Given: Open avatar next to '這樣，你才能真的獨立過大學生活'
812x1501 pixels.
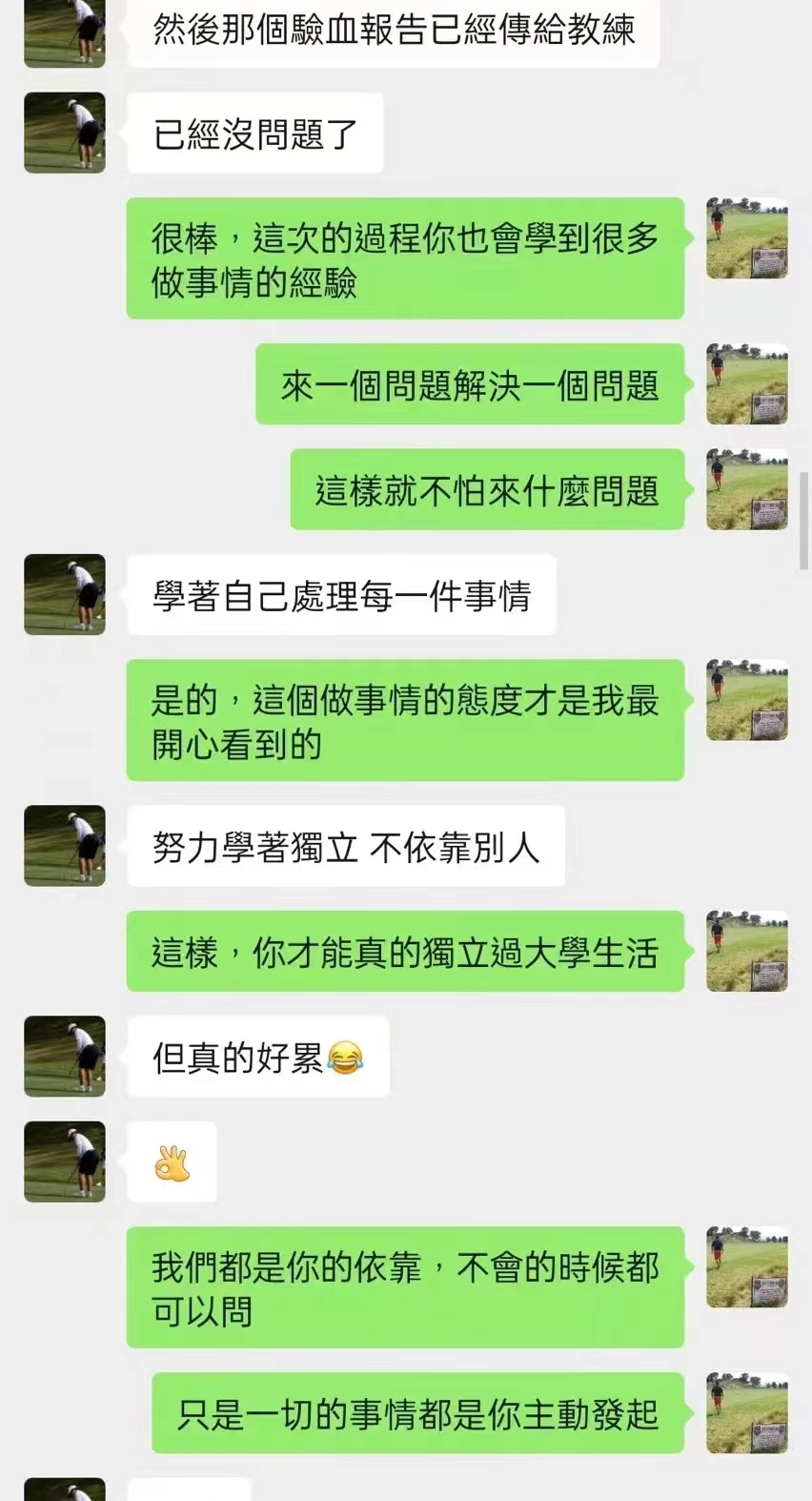Looking at the screenshot, I should click(x=746, y=951).
